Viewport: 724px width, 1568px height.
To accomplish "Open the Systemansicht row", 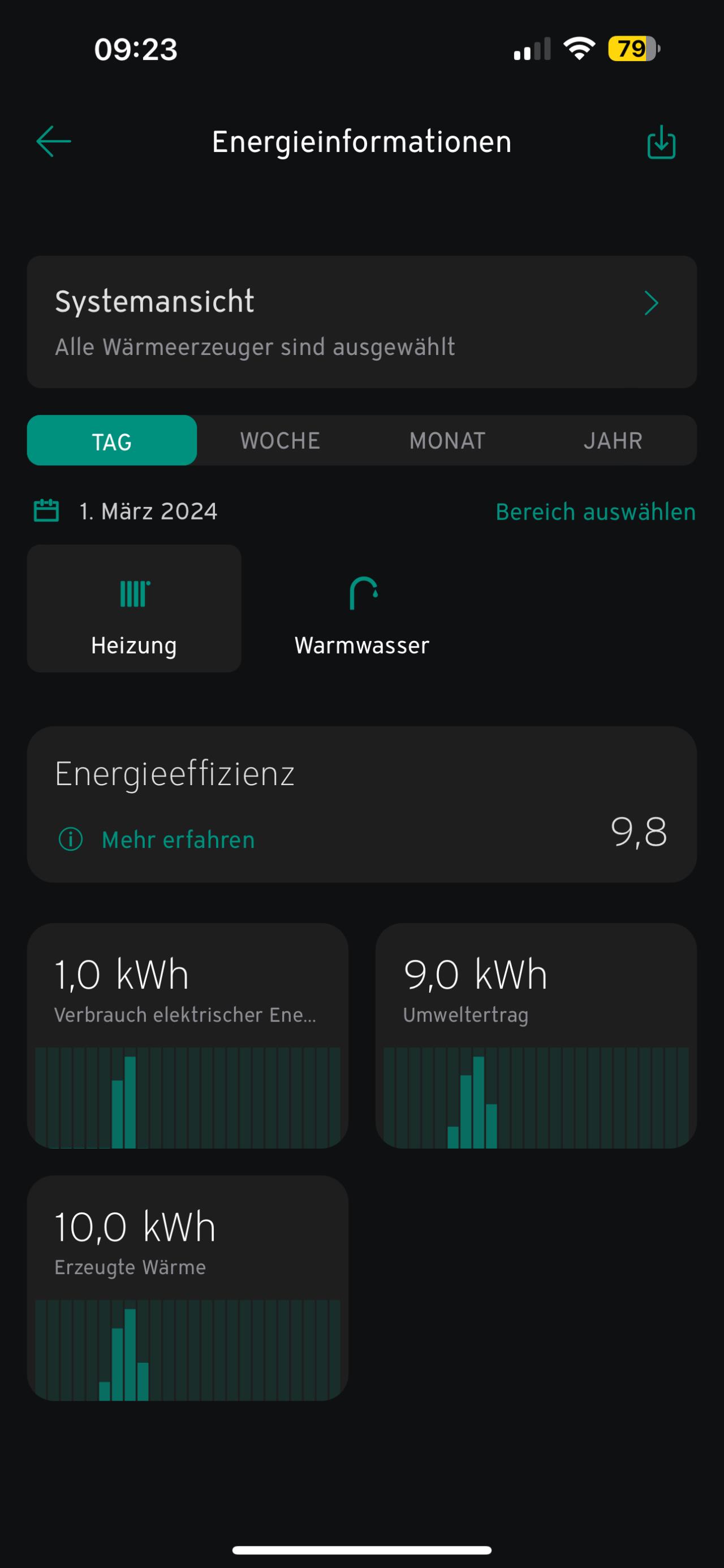I will pos(361,322).
